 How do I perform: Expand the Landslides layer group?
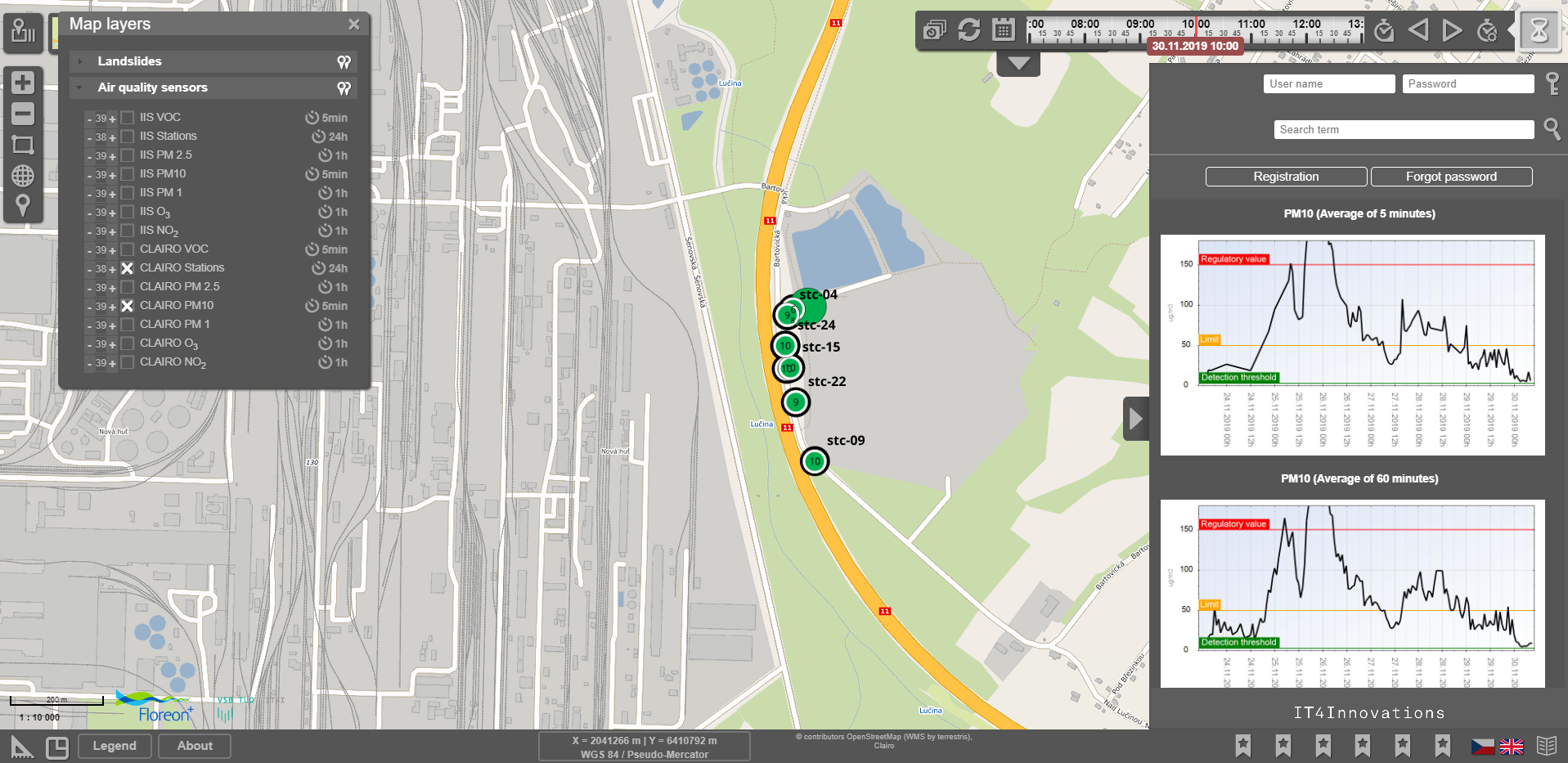80,61
